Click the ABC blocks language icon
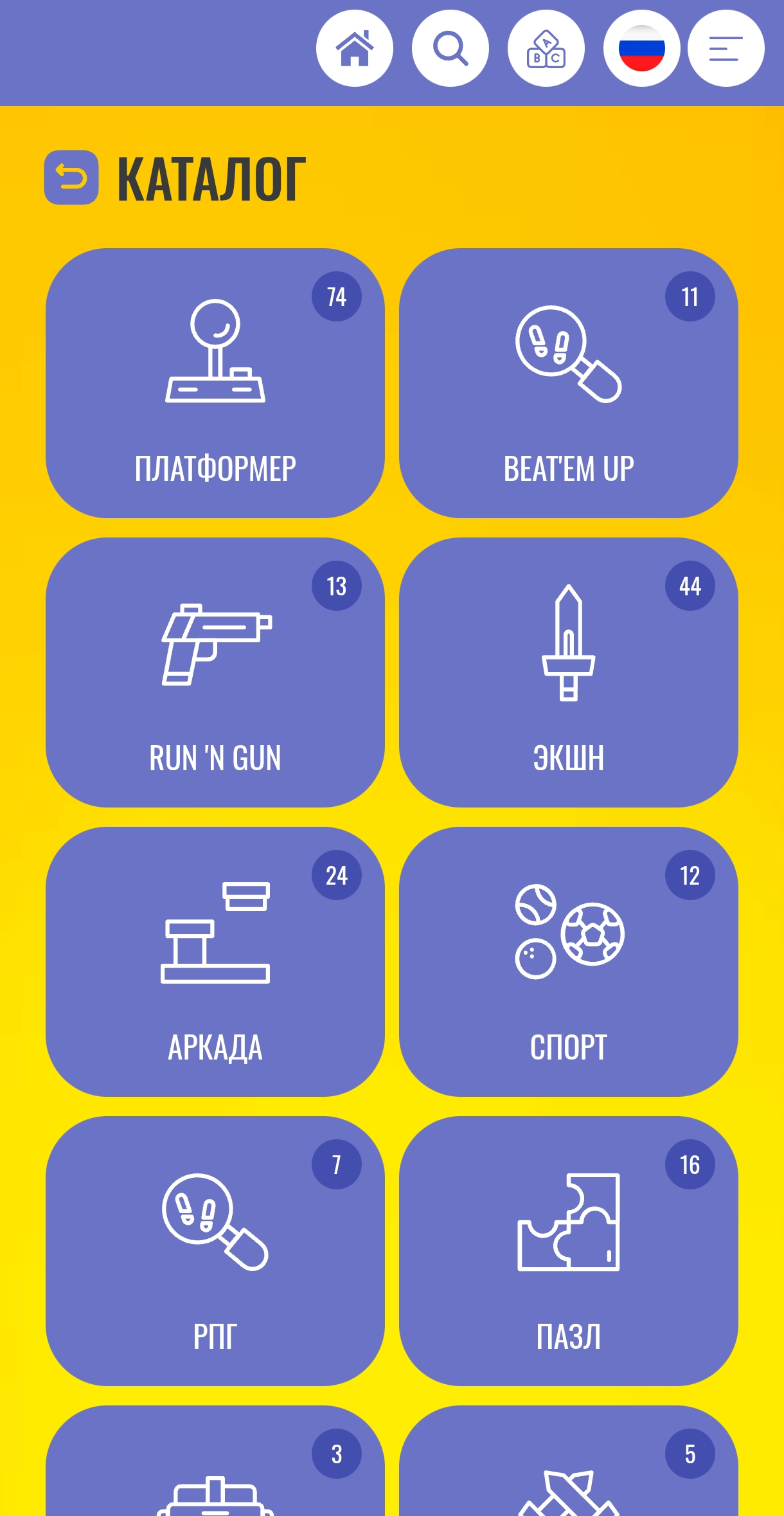Image resolution: width=784 pixels, height=1516 pixels. 546,48
